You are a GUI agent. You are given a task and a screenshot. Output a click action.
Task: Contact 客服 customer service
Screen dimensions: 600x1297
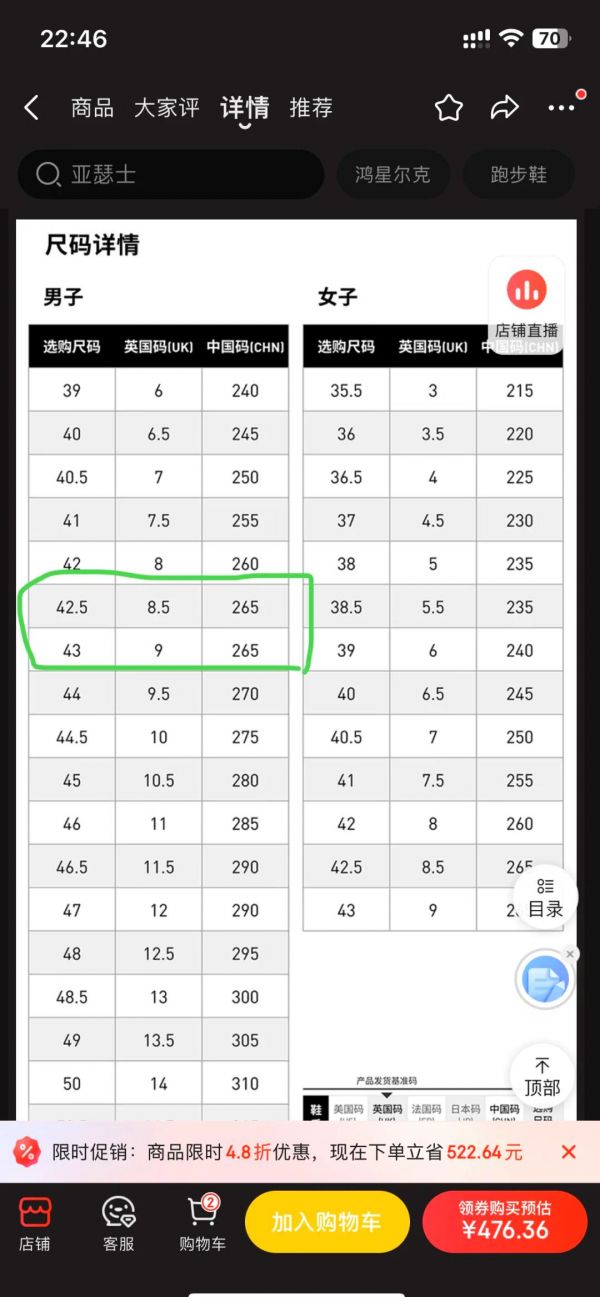118,1224
